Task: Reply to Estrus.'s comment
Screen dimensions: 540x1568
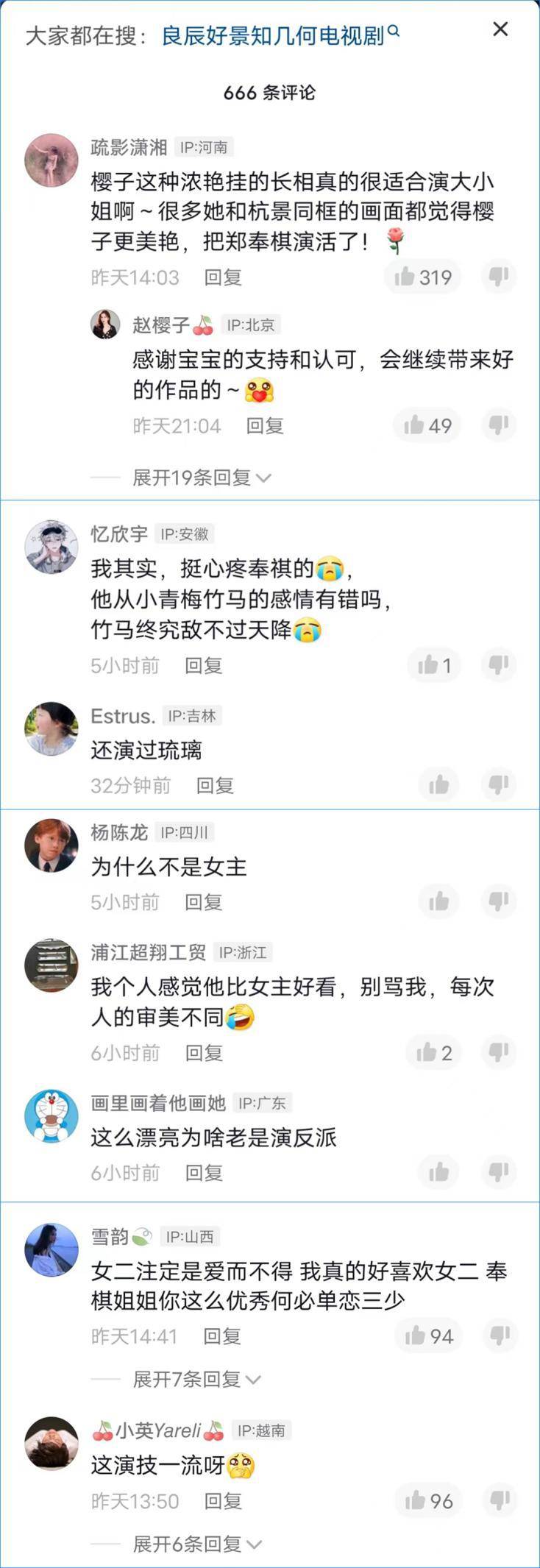Action: tap(215, 786)
